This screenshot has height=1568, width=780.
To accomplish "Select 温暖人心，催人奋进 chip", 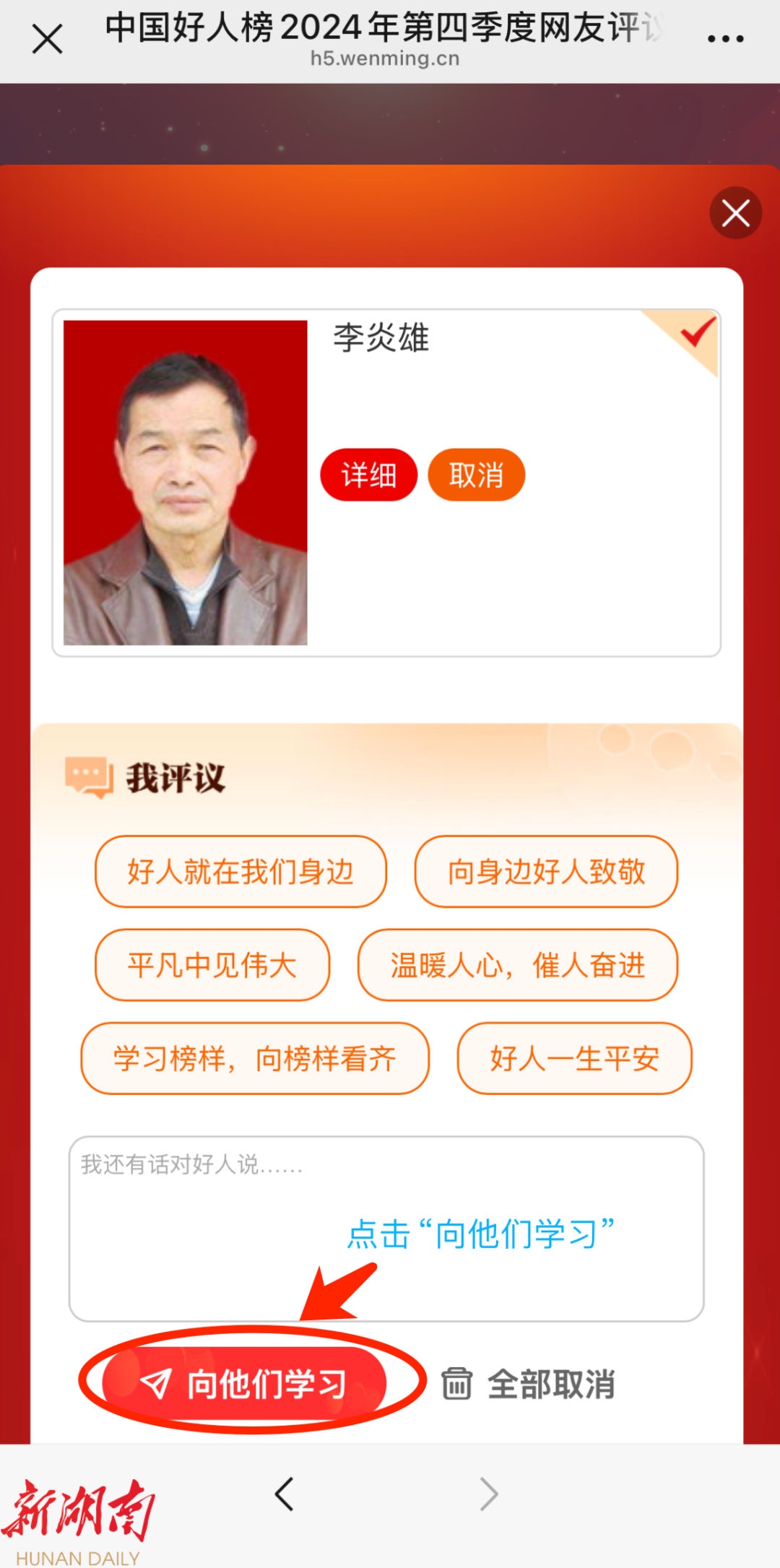I will tap(517, 965).
